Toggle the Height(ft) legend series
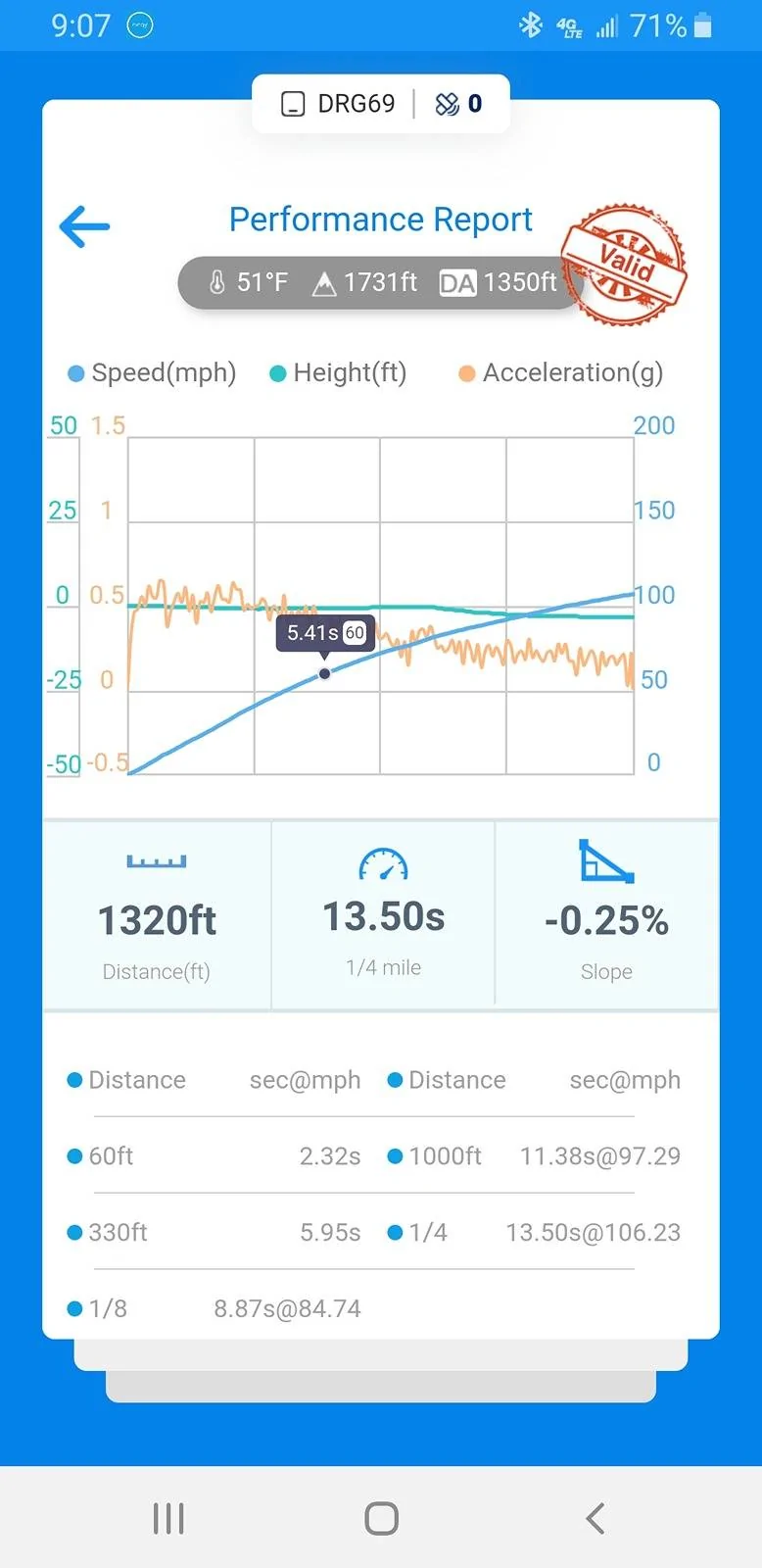 coord(338,373)
